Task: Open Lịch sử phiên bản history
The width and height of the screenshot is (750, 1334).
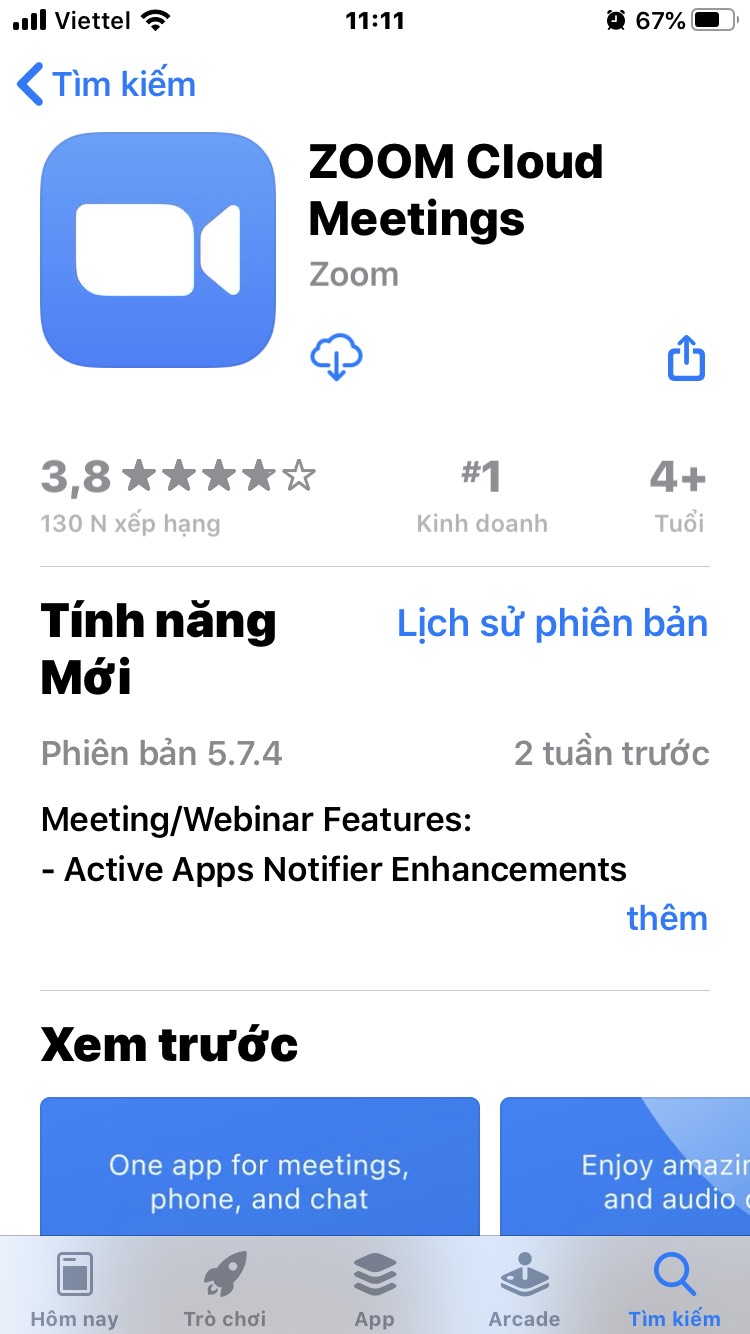Action: click(552, 622)
